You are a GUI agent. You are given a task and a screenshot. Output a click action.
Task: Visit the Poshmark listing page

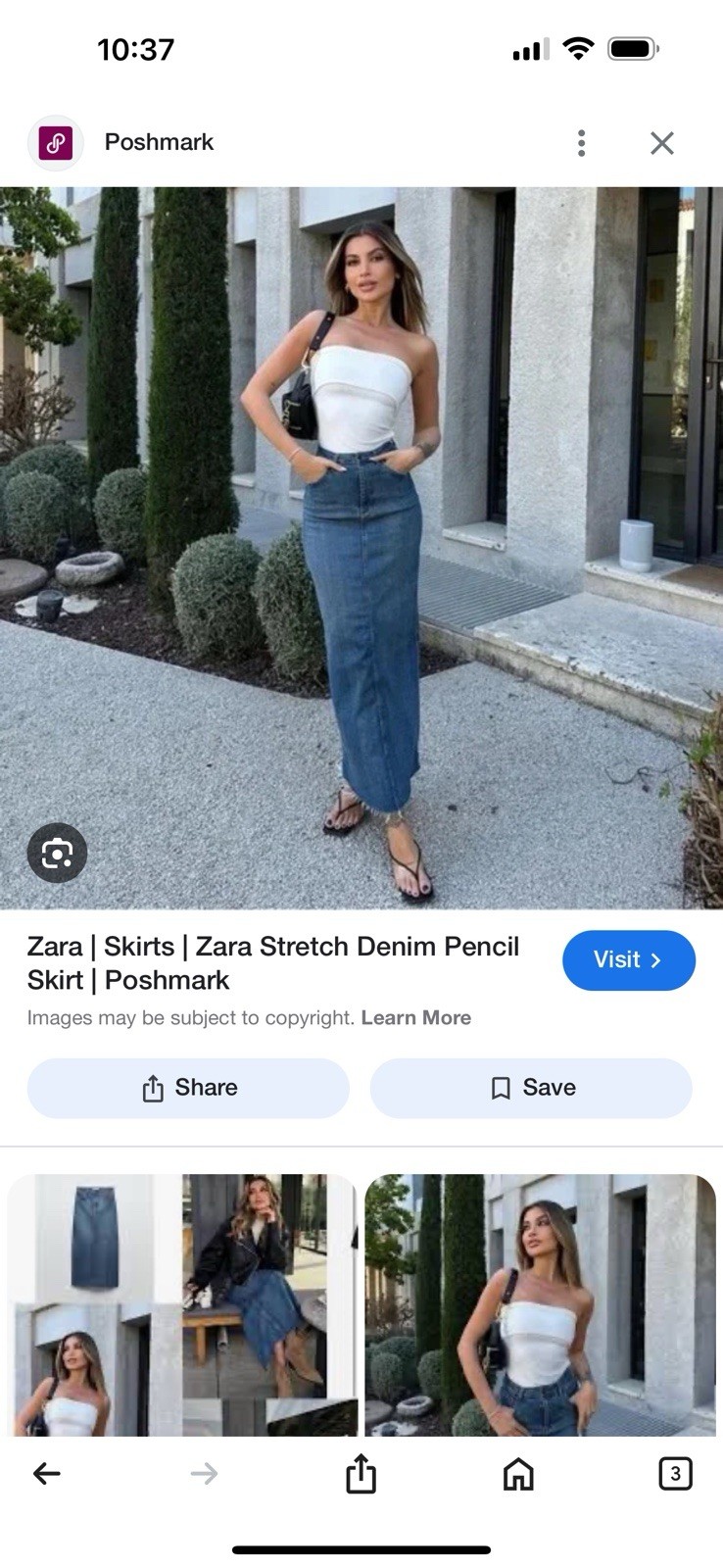[628, 960]
